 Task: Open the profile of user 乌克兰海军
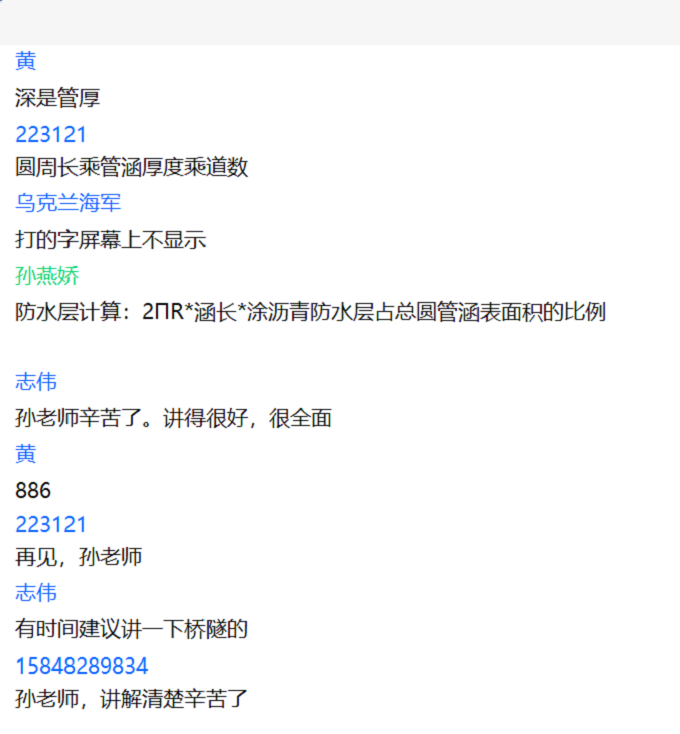(x=68, y=203)
